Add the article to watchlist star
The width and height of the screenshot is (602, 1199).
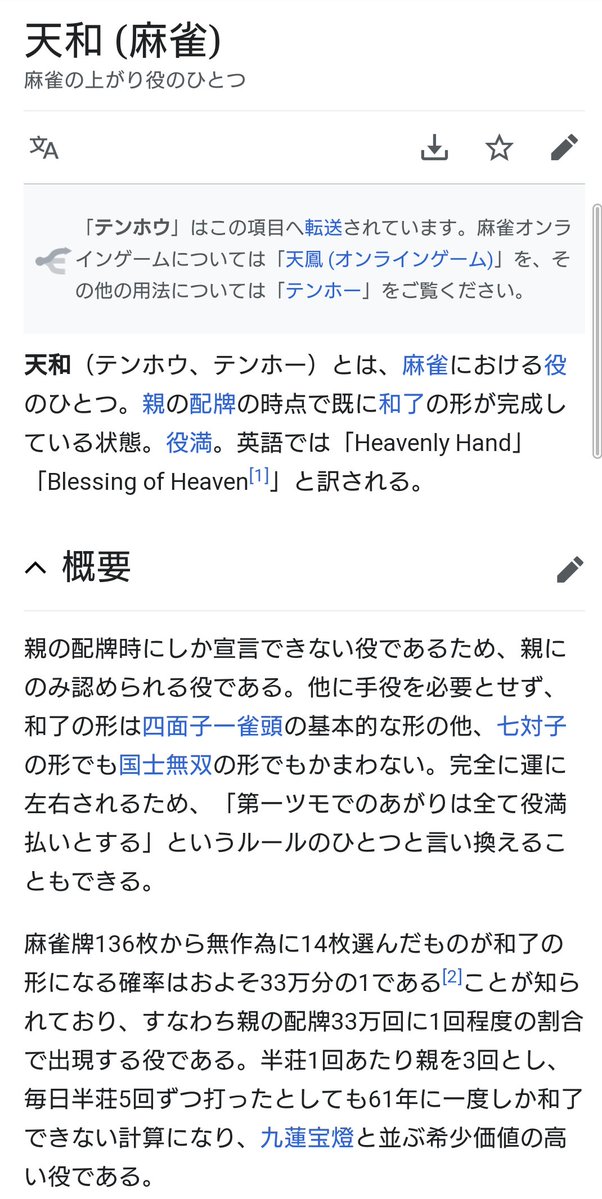click(499, 148)
